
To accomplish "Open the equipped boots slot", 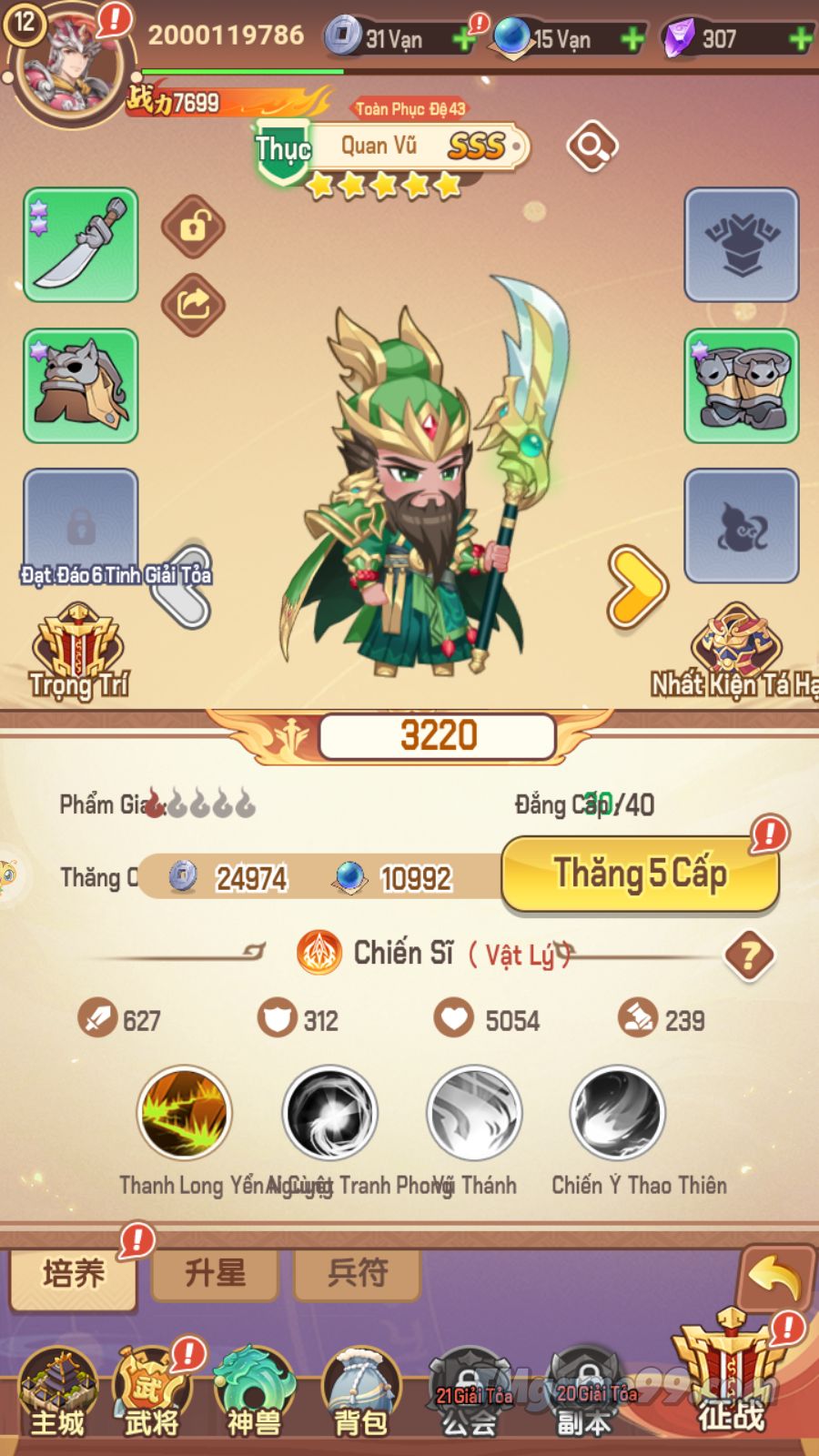I will click(x=741, y=386).
